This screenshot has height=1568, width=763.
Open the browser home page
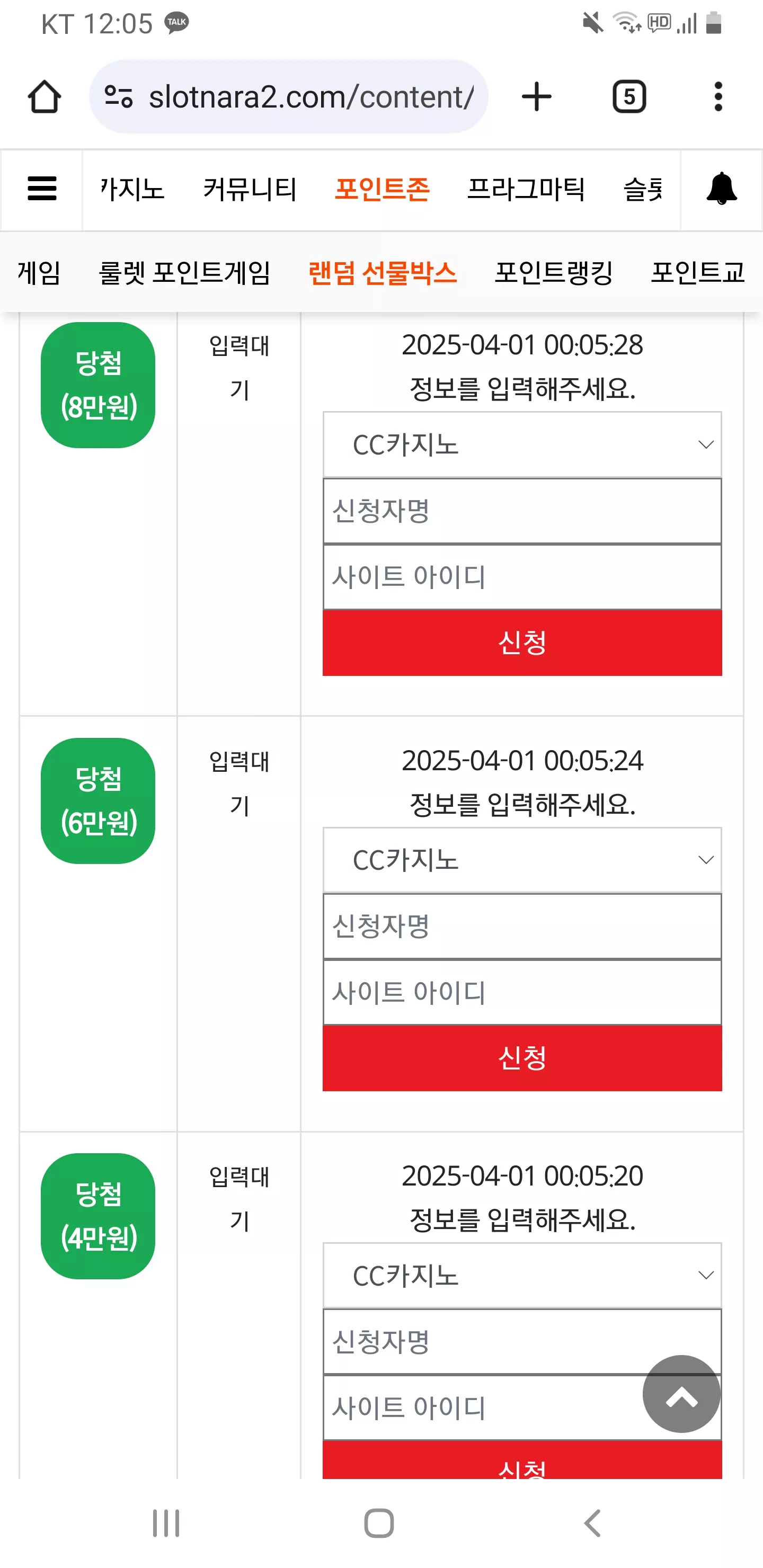point(44,97)
